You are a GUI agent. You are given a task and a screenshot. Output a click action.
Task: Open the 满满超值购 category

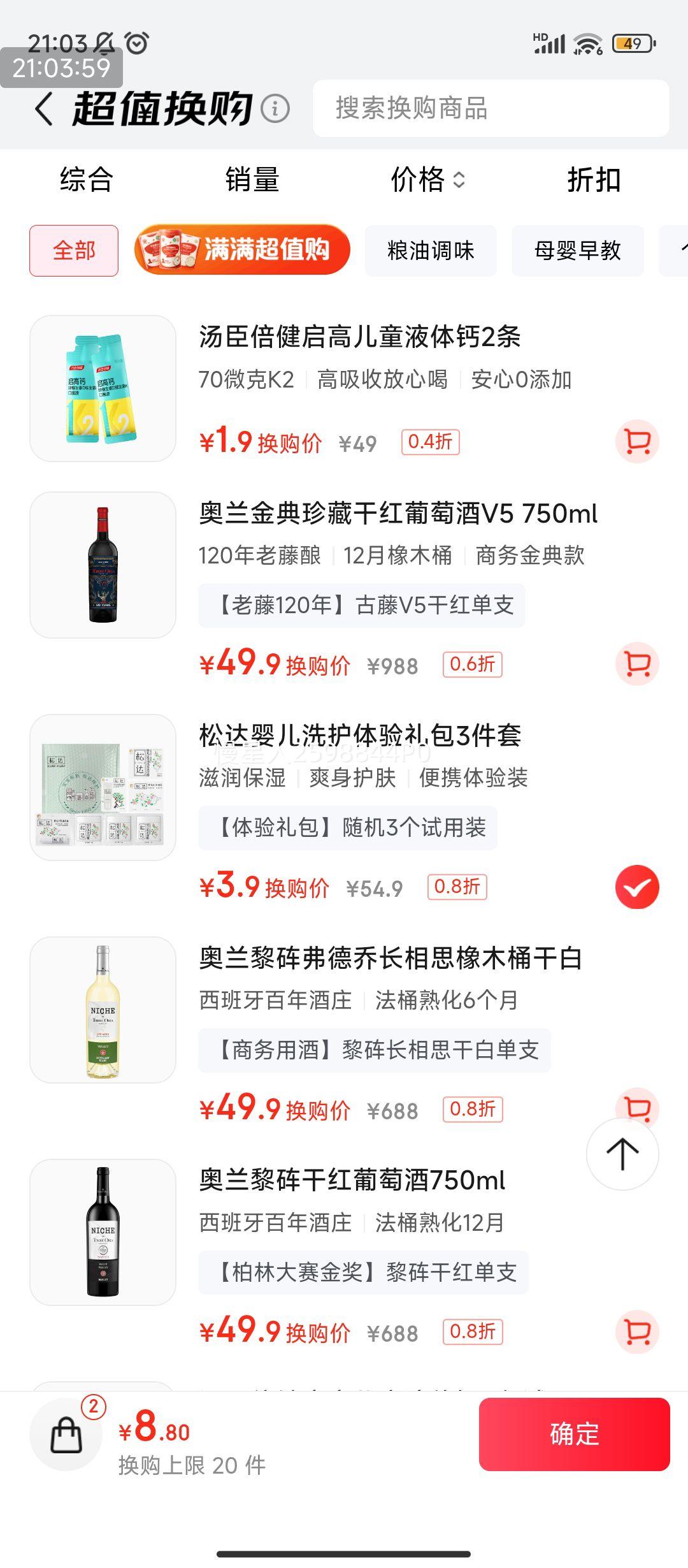pyautogui.click(x=242, y=250)
